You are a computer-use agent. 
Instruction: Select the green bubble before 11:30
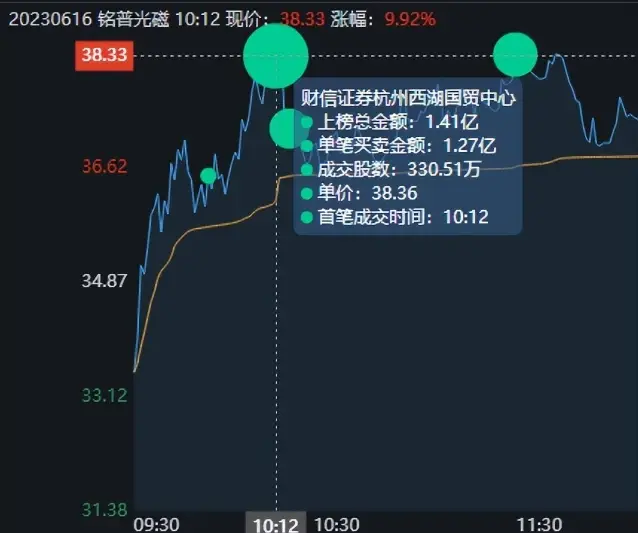515,55
